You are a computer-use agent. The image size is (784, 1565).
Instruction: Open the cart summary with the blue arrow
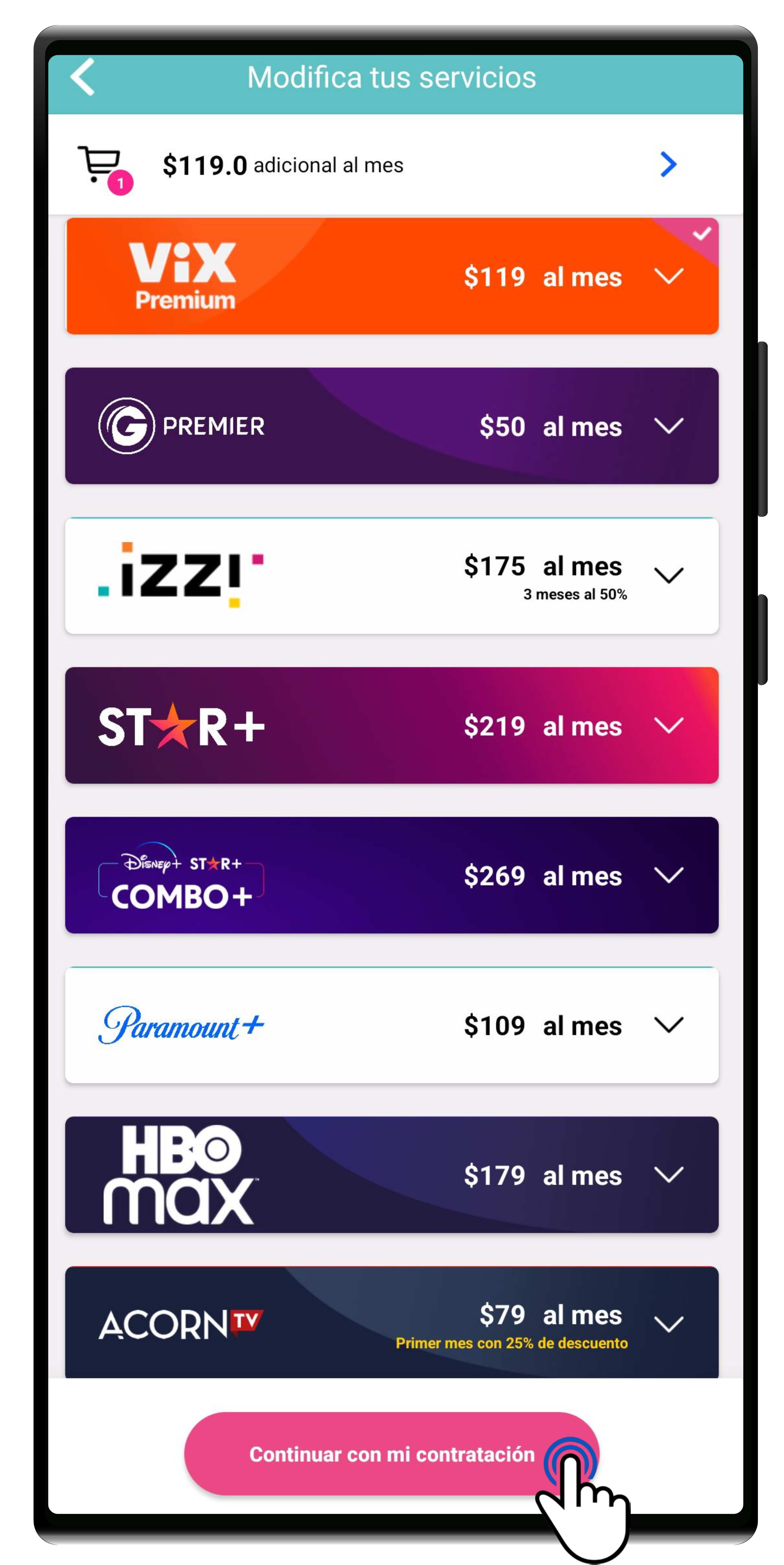pyautogui.click(x=668, y=164)
